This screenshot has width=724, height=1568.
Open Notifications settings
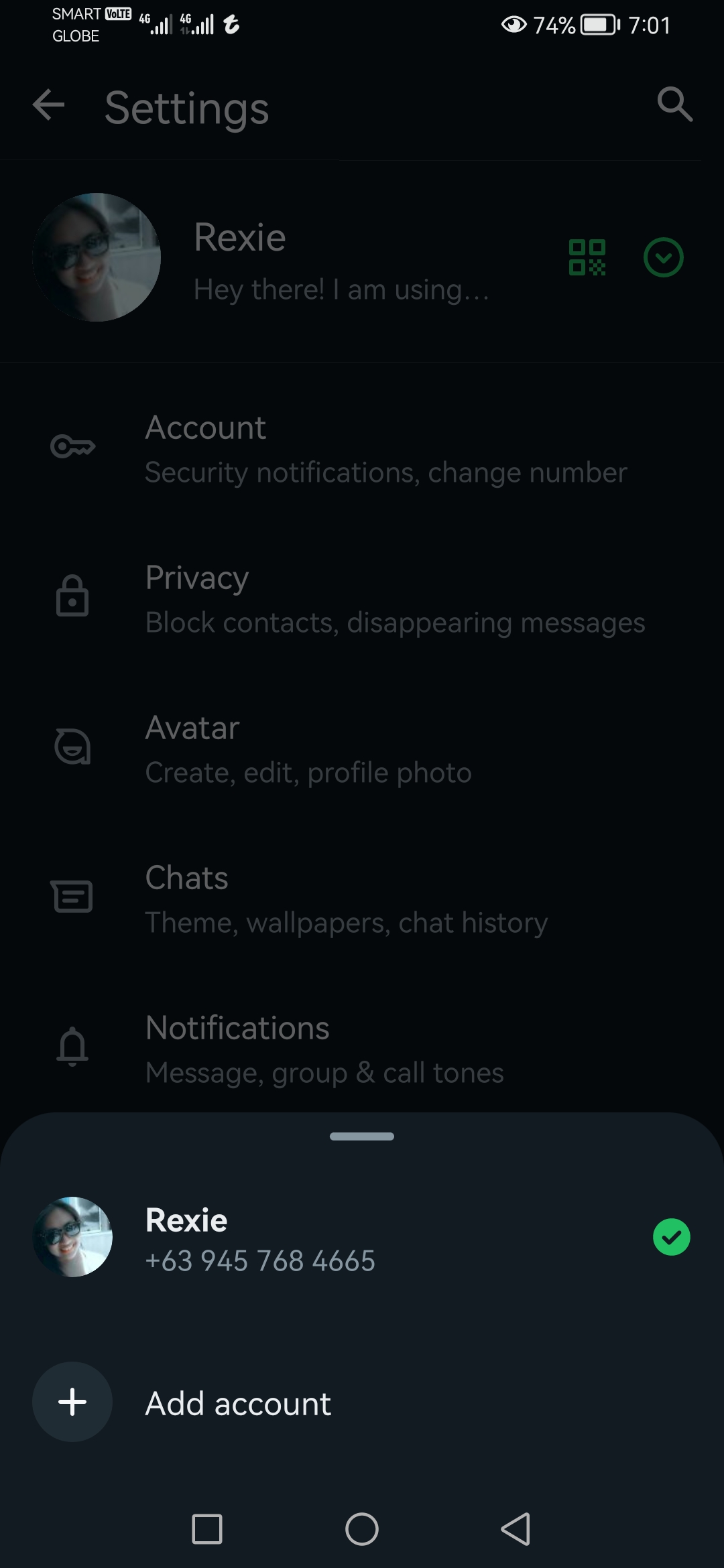tap(362, 1049)
